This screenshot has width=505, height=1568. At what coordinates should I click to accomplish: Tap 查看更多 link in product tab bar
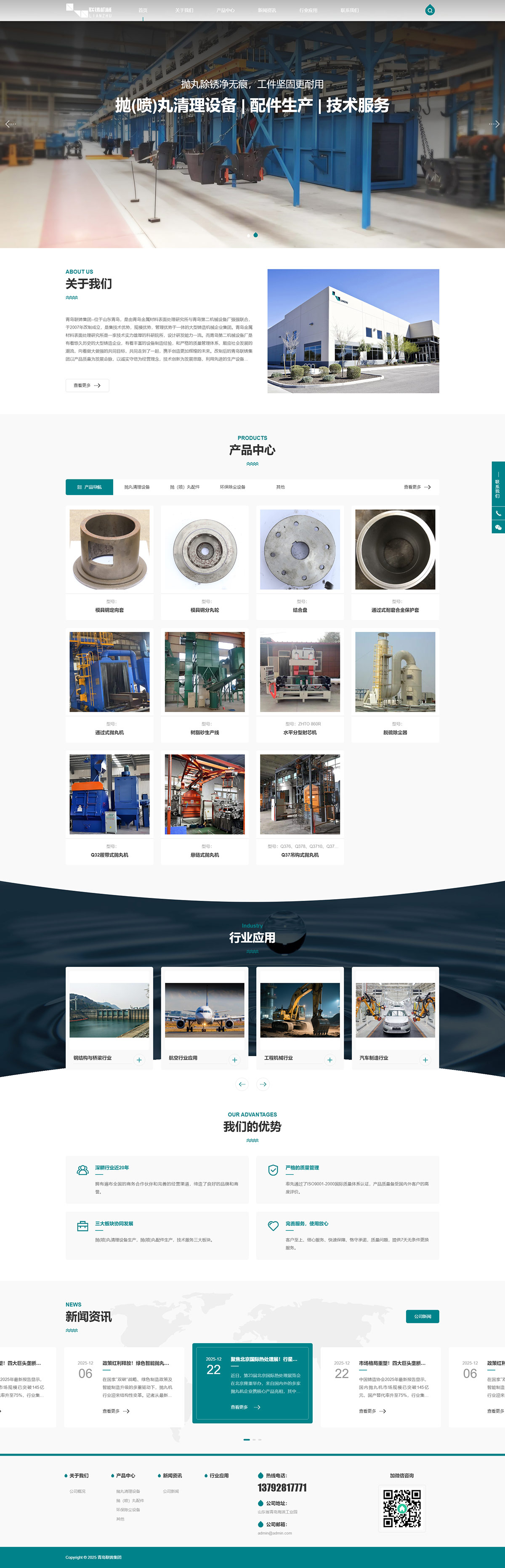point(417,487)
